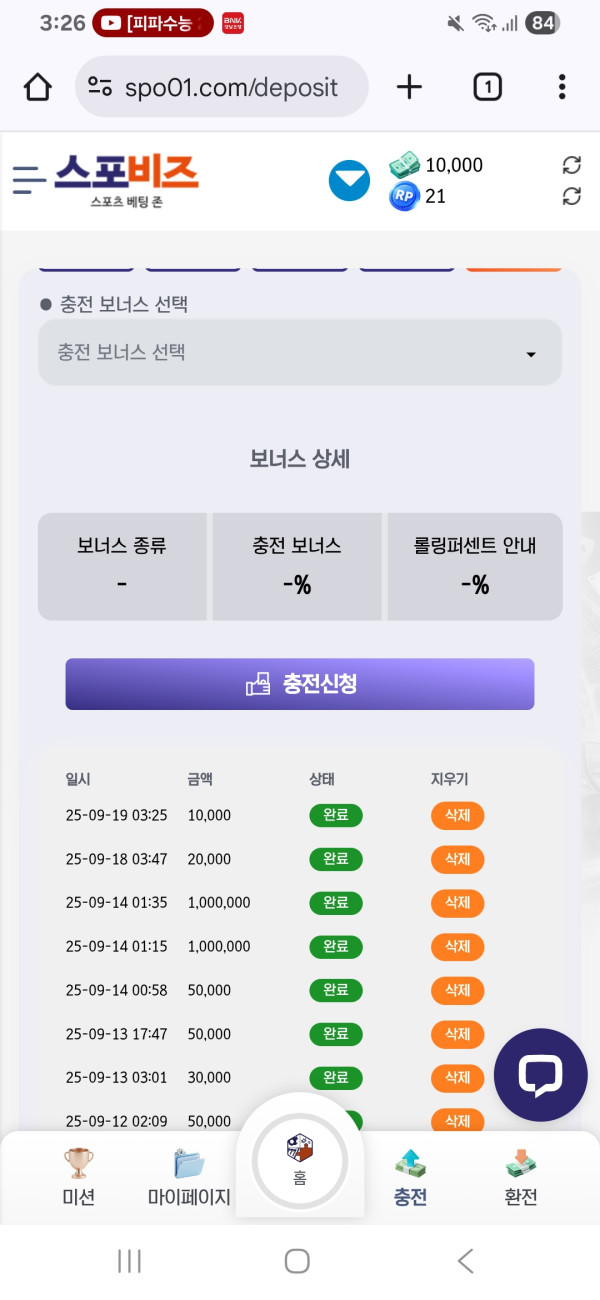Open the 환전 tab
Viewport: 600px width, 1300px height.
pyautogui.click(x=521, y=1176)
